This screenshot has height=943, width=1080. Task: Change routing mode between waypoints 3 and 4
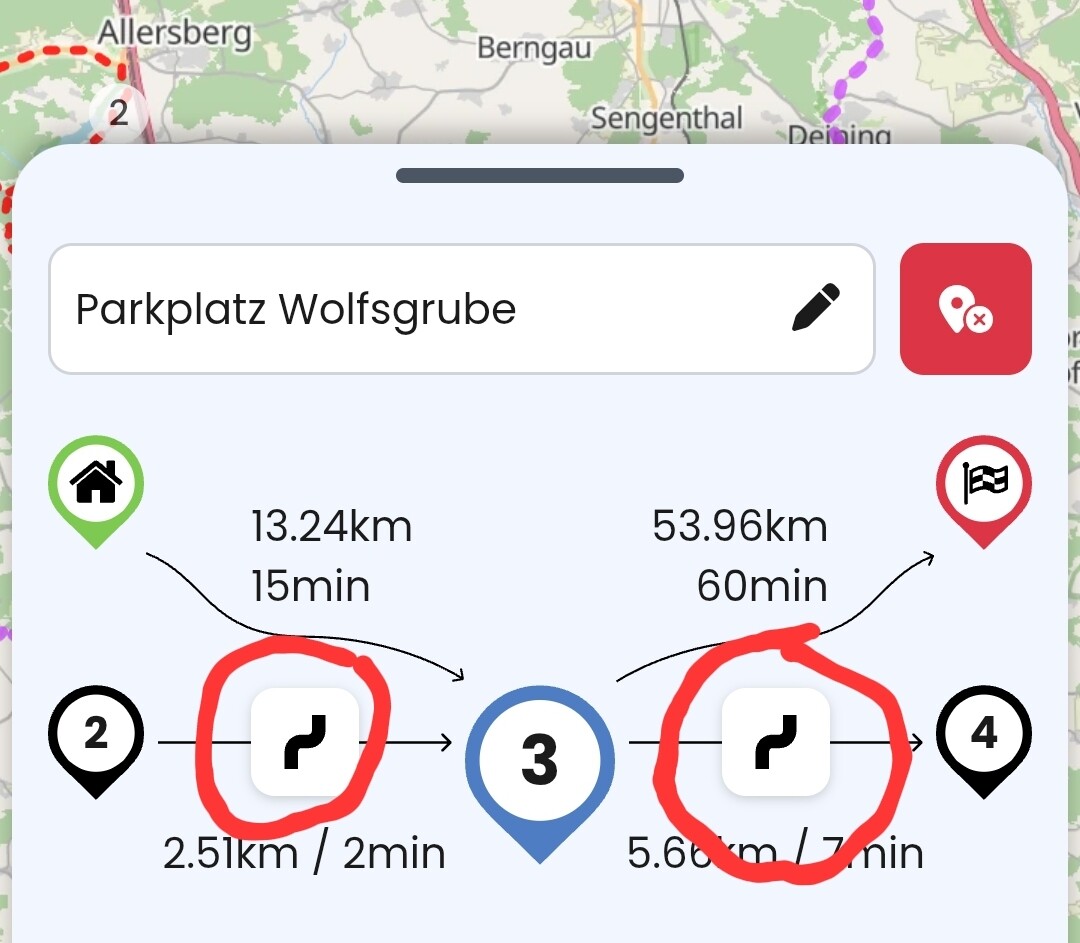click(x=776, y=741)
